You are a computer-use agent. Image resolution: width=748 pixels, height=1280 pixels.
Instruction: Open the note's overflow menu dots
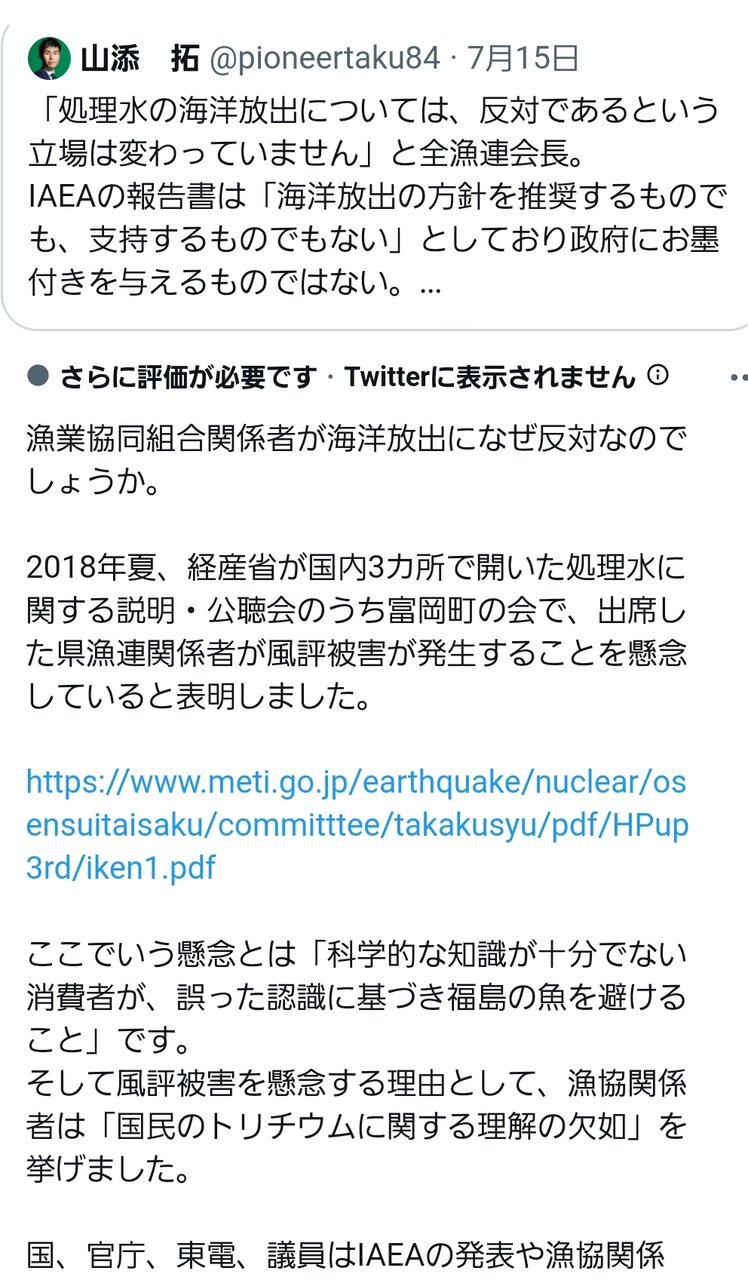(x=738, y=377)
